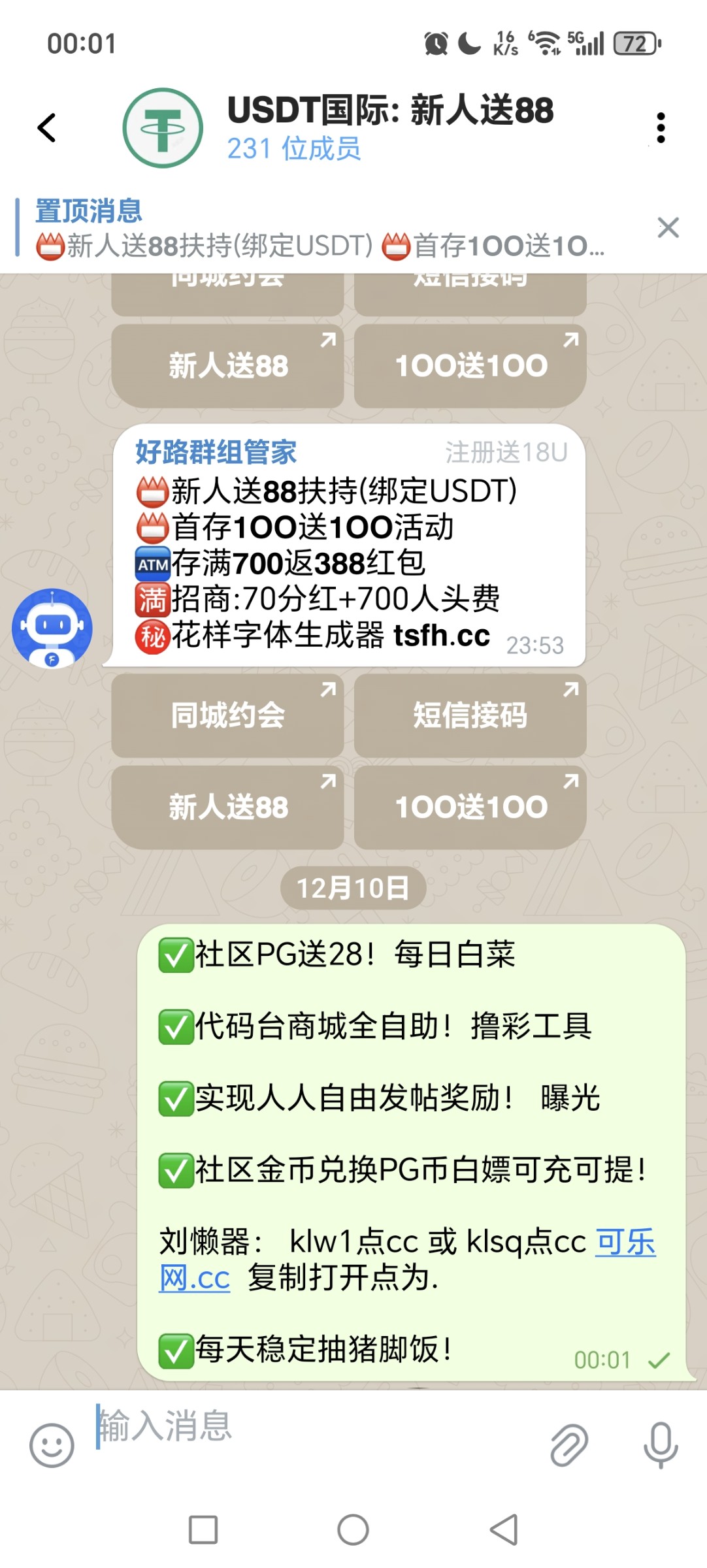The height and width of the screenshot is (1568, 707).
Task: Dismiss the pinned message with the X
Action: 669,229
